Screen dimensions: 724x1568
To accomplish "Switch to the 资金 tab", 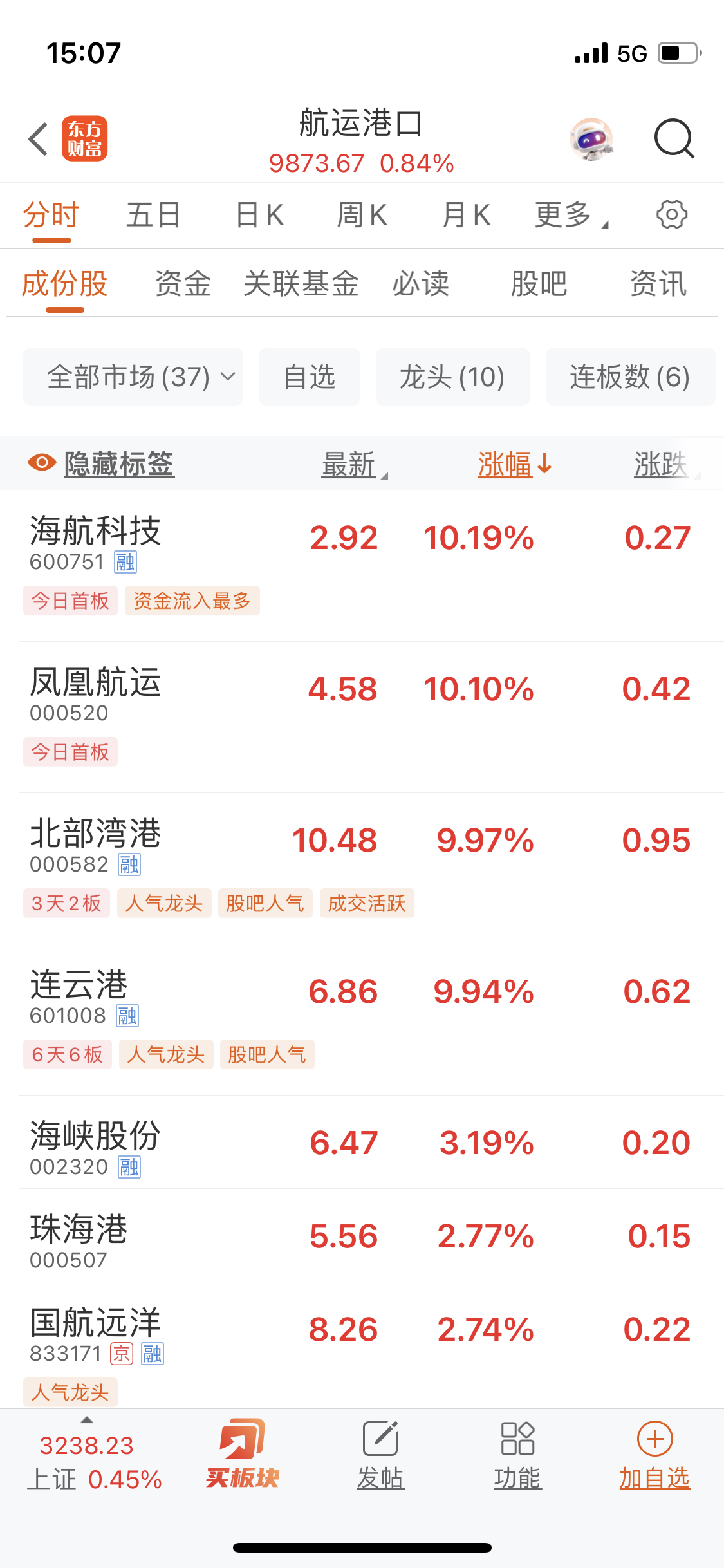I will (183, 284).
